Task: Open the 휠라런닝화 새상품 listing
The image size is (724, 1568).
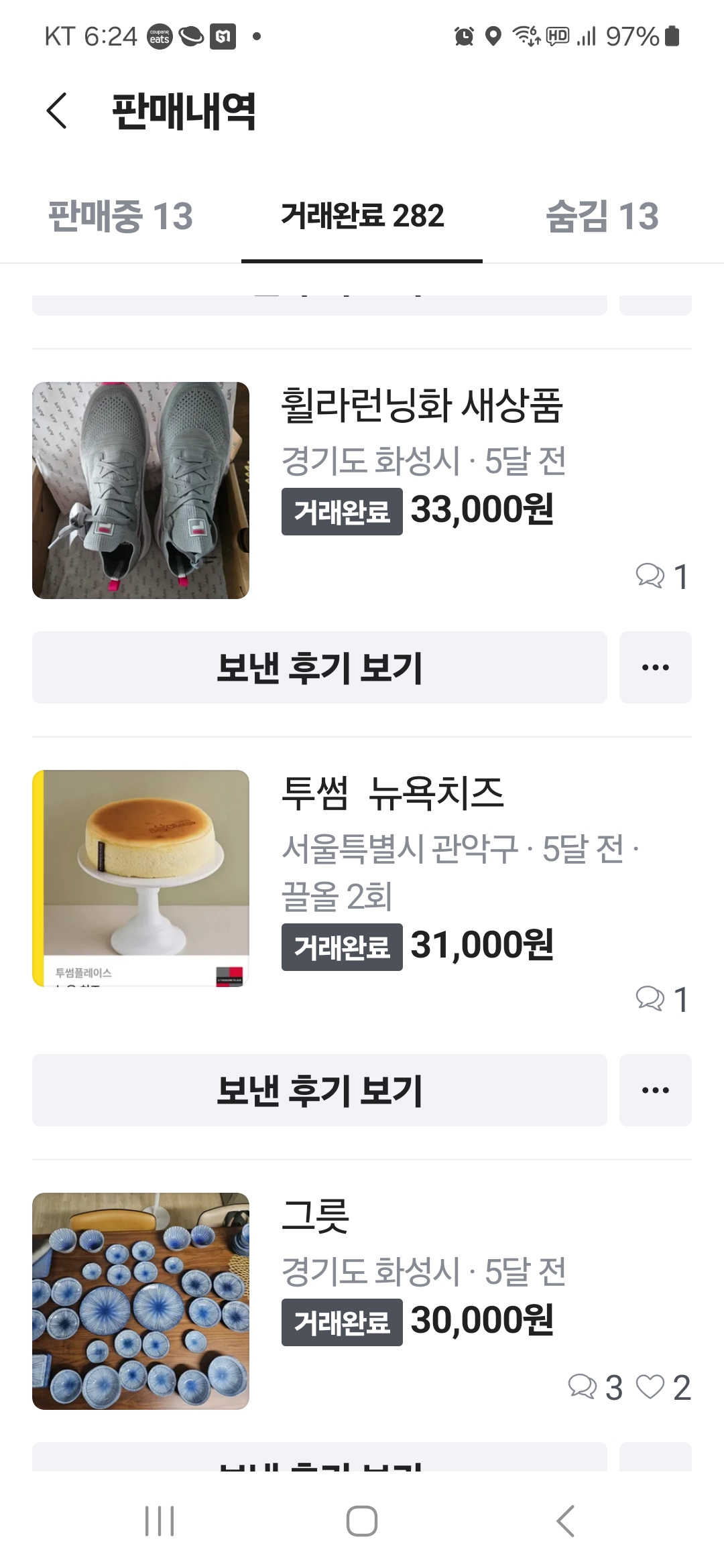Action: (x=421, y=406)
